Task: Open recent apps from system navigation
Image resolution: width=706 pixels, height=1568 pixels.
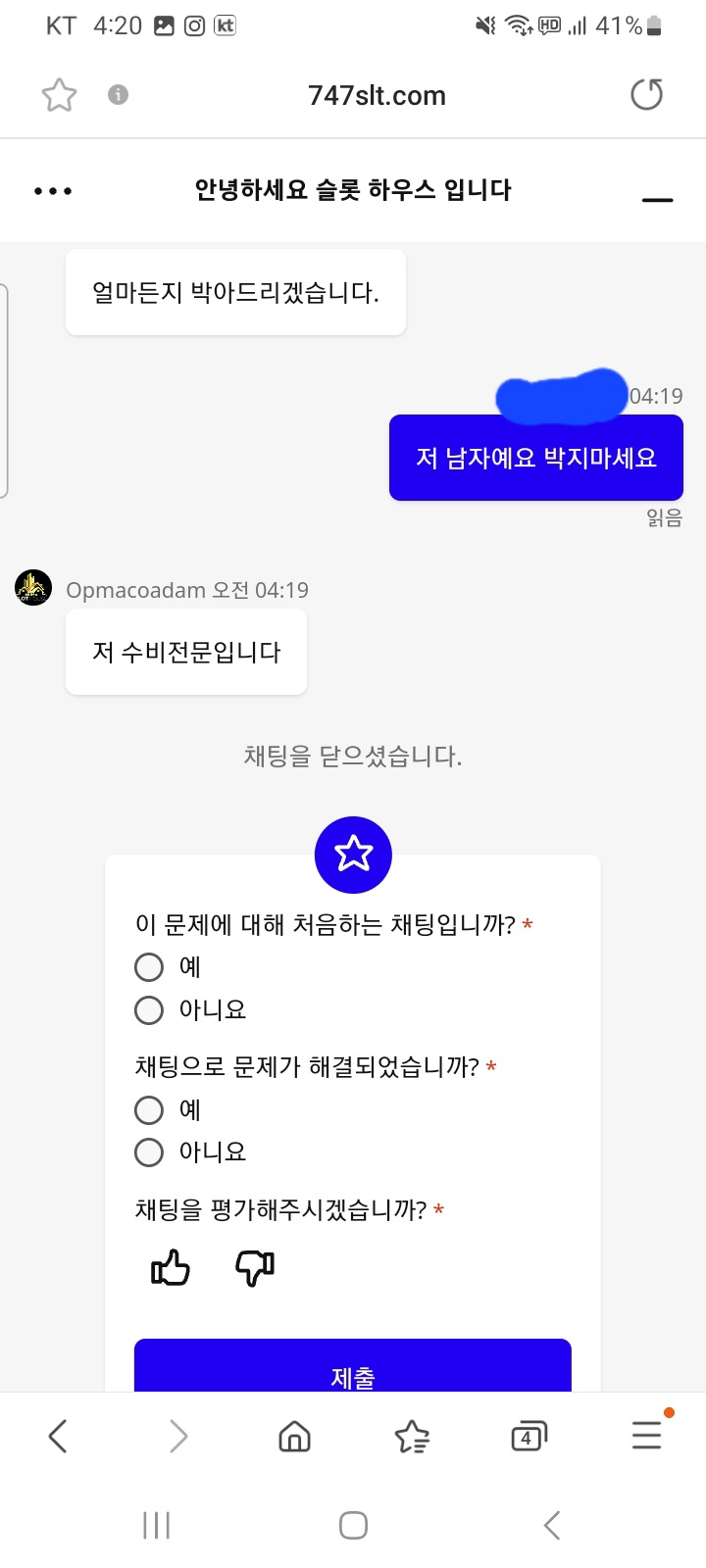Action: [x=157, y=1525]
